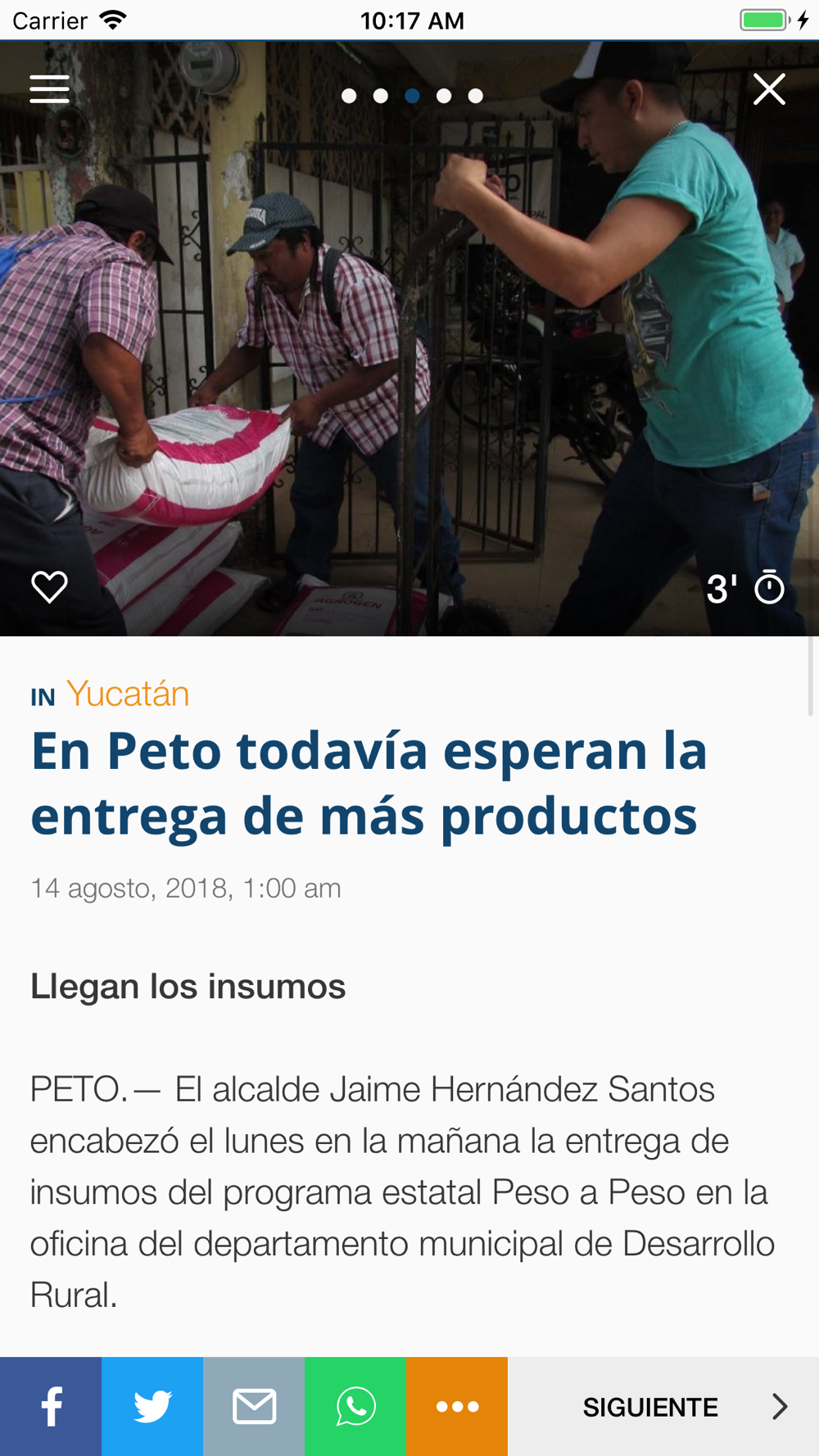Open the Yucatán section link
Image resolution: width=819 pixels, height=1456 pixels.
click(x=128, y=694)
